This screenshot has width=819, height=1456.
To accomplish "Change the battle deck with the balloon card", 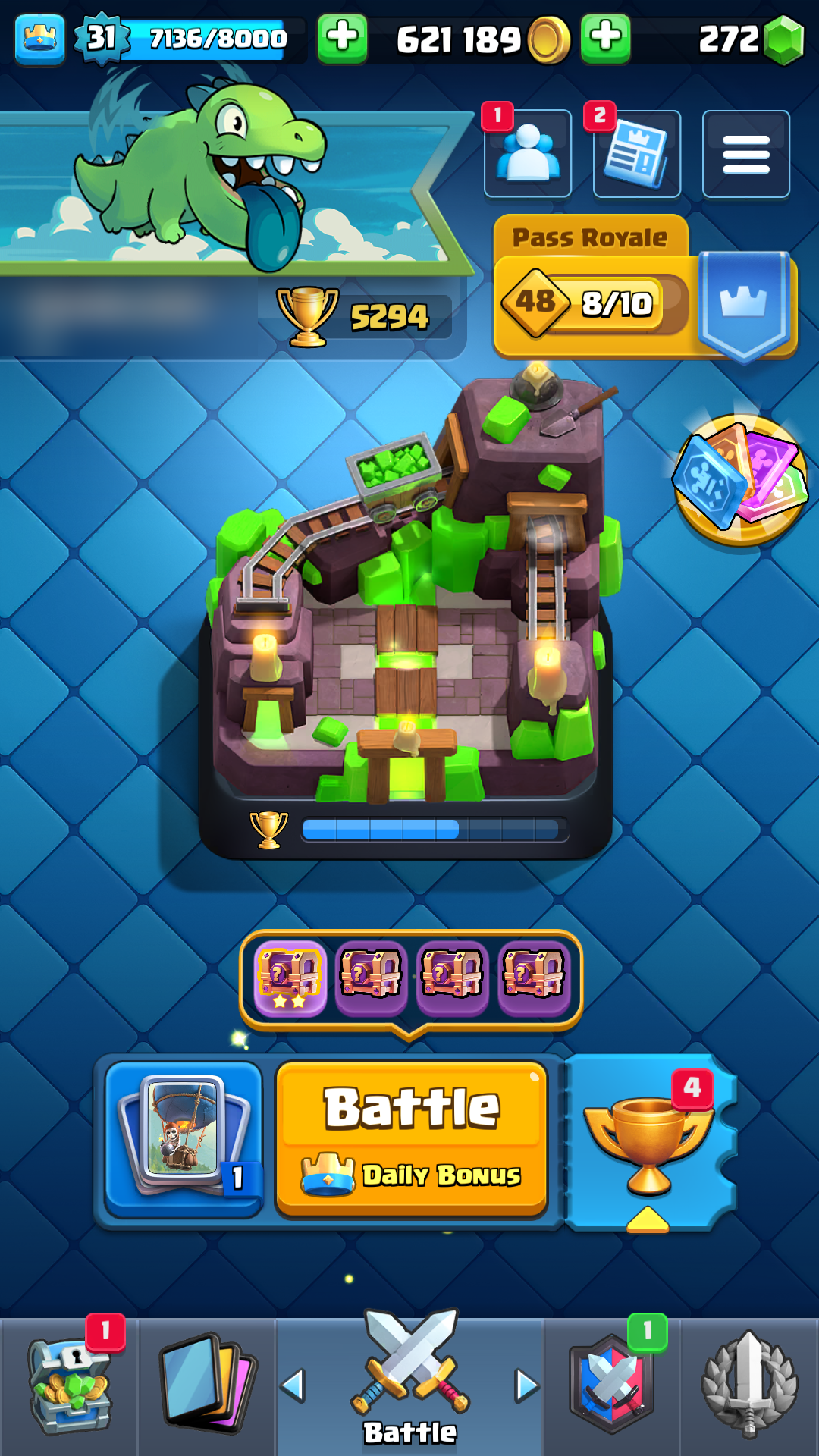I will tap(184, 1139).
